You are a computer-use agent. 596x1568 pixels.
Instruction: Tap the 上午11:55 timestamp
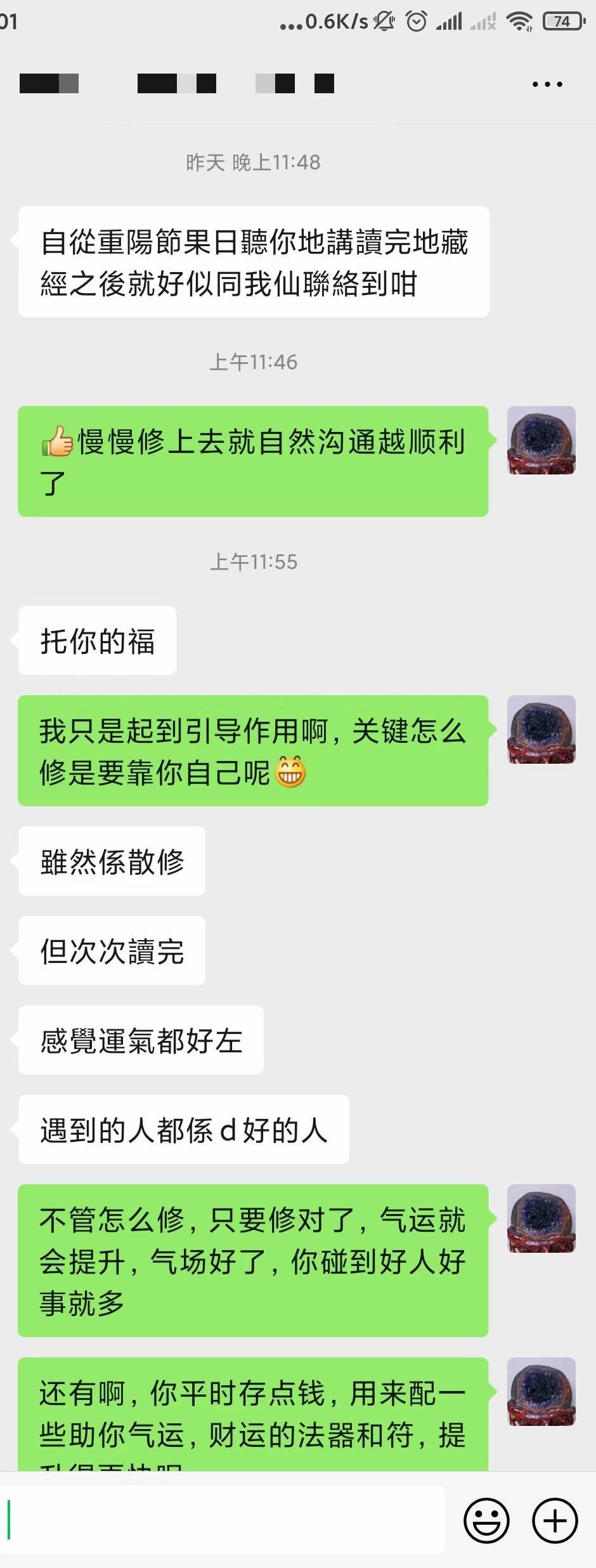click(x=254, y=561)
